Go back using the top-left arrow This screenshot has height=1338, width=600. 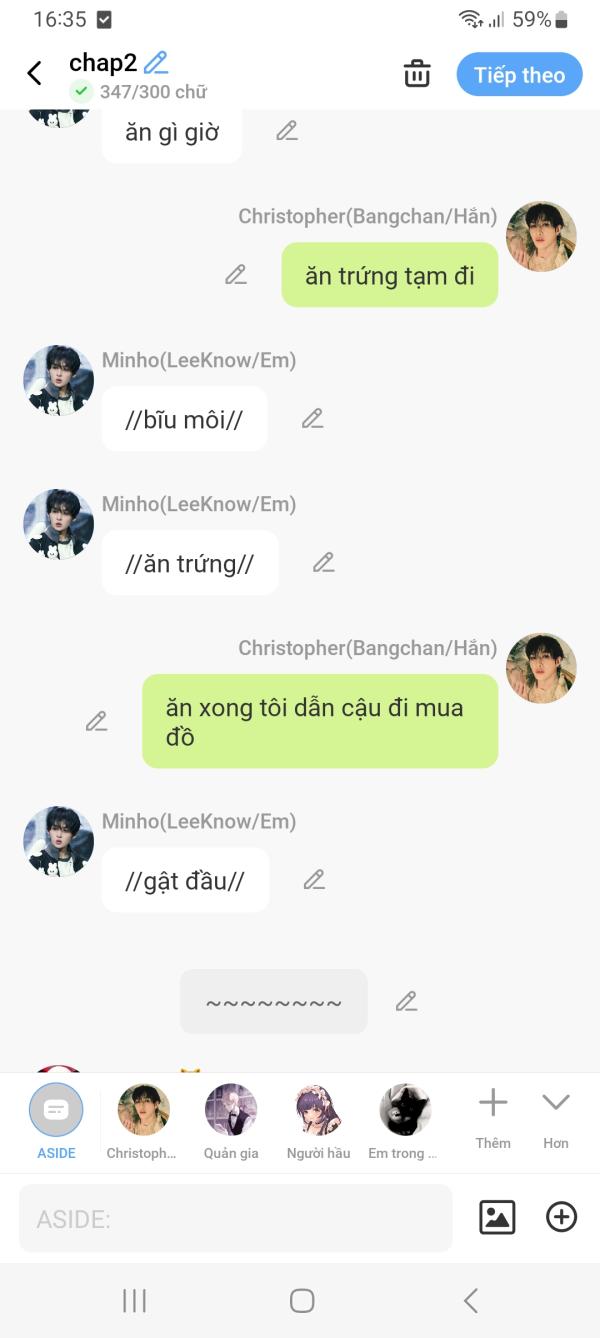coord(34,73)
